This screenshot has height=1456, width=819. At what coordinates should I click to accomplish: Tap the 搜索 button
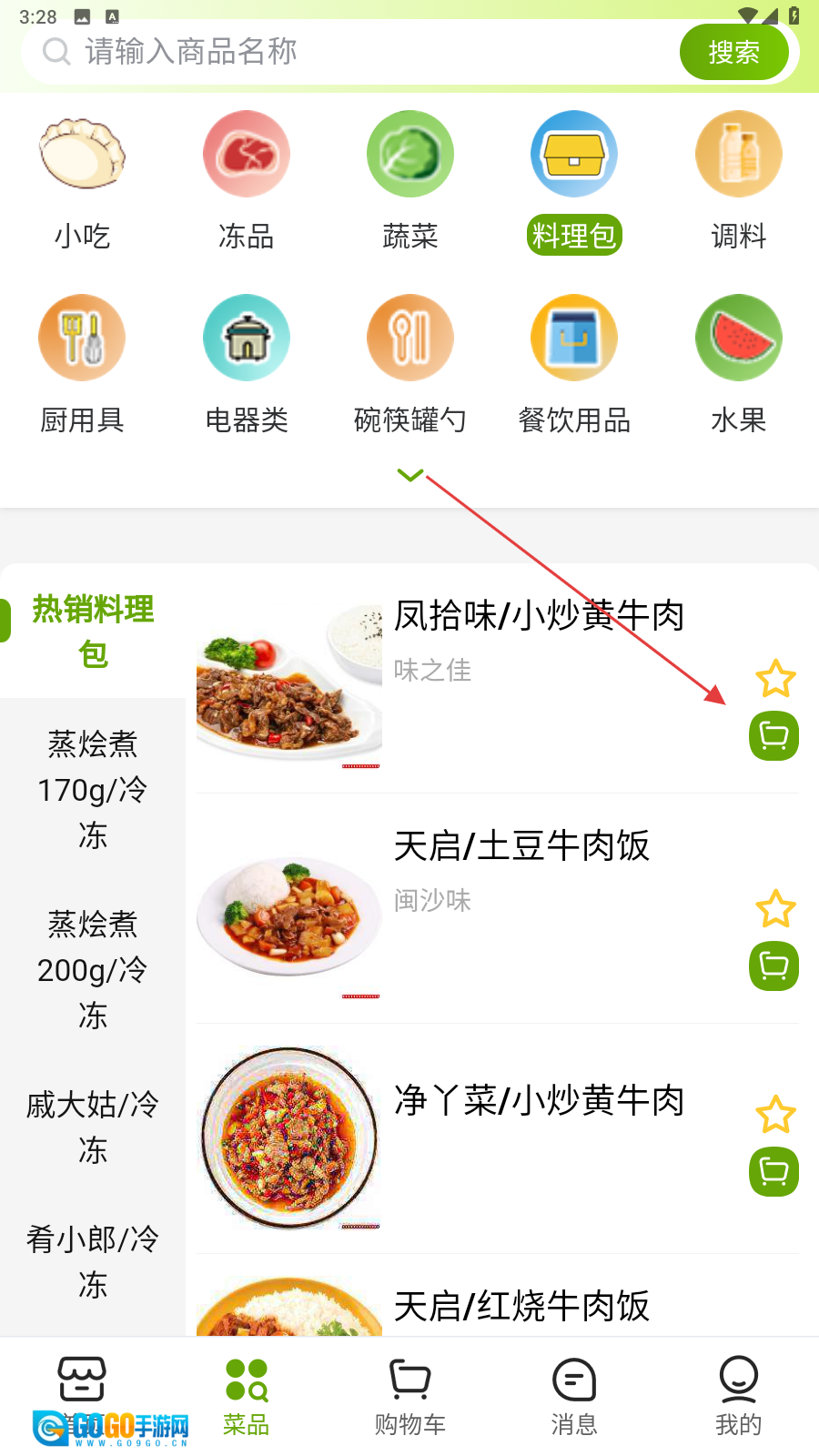coord(733,52)
